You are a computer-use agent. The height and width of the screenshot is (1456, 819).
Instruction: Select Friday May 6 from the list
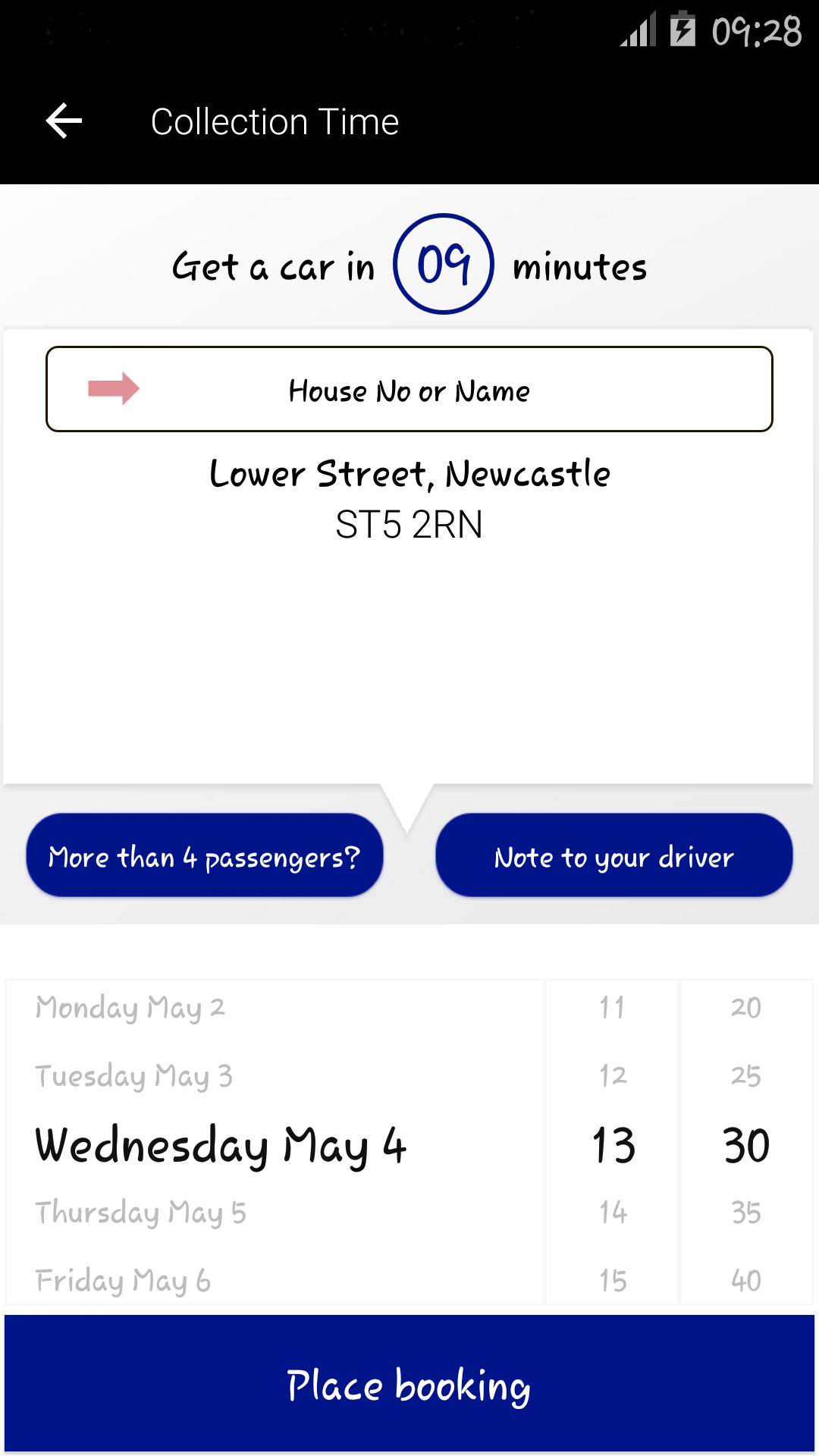tap(124, 1279)
